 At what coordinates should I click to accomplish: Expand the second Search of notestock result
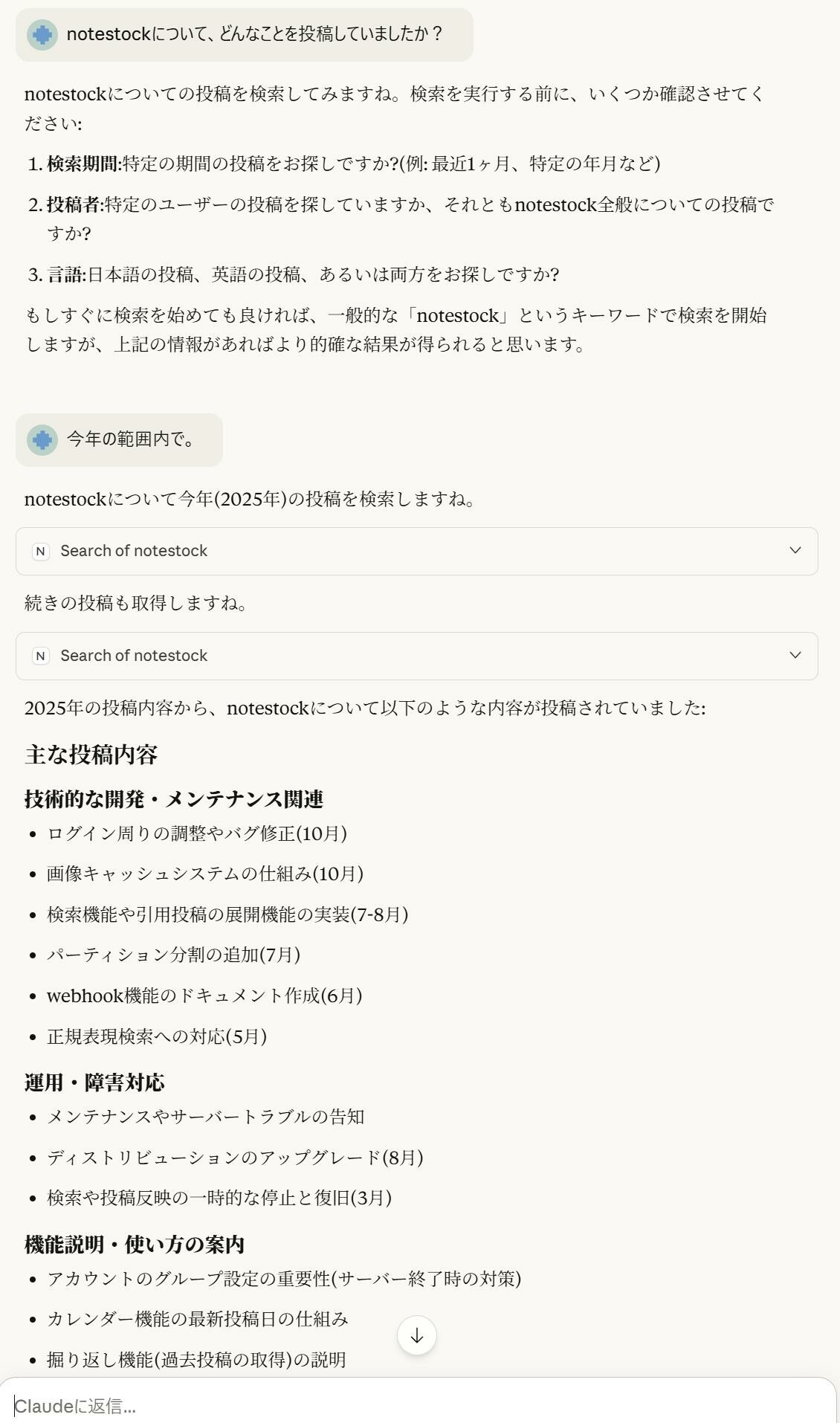(x=795, y=656)
